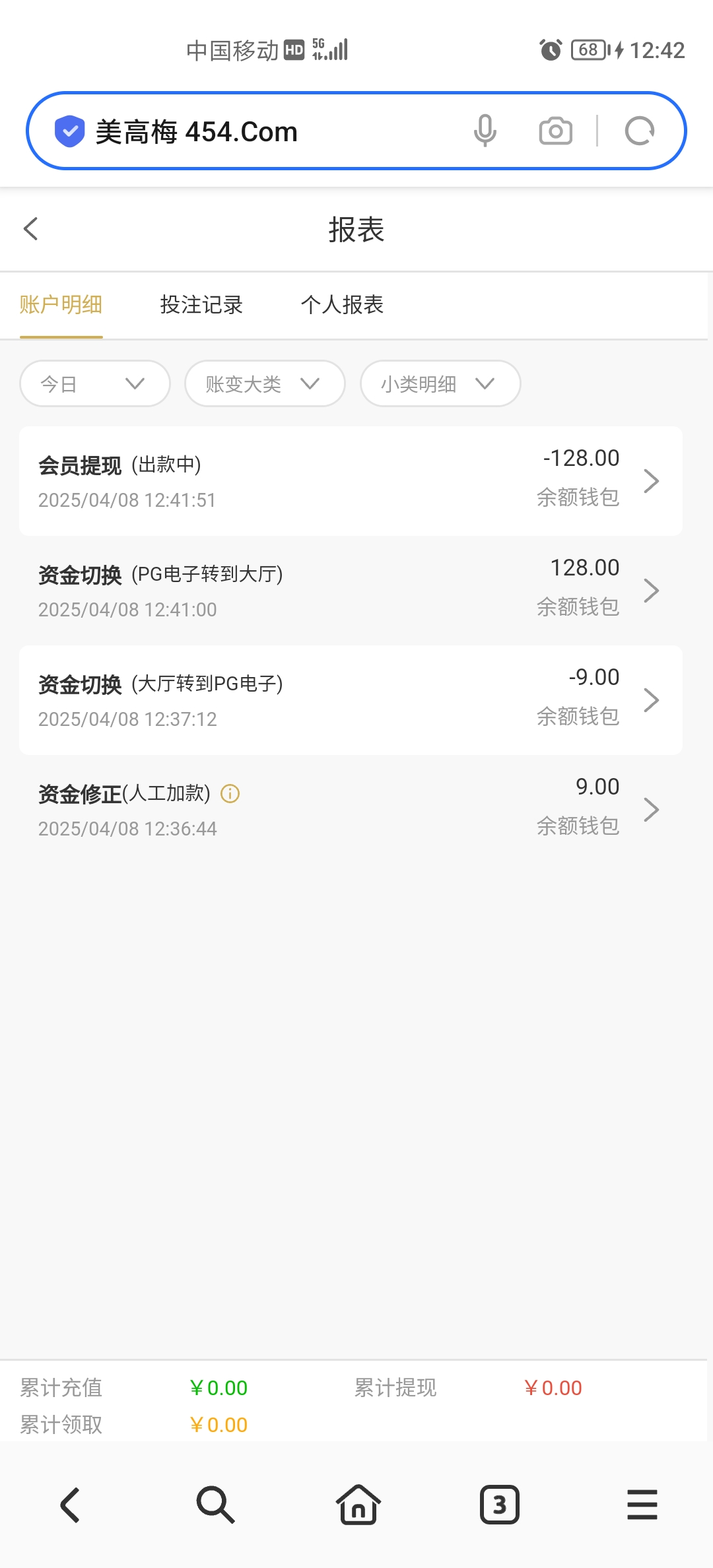
Task: Open the 资金修正(人工加款) record
Action: tap(350, 809)
